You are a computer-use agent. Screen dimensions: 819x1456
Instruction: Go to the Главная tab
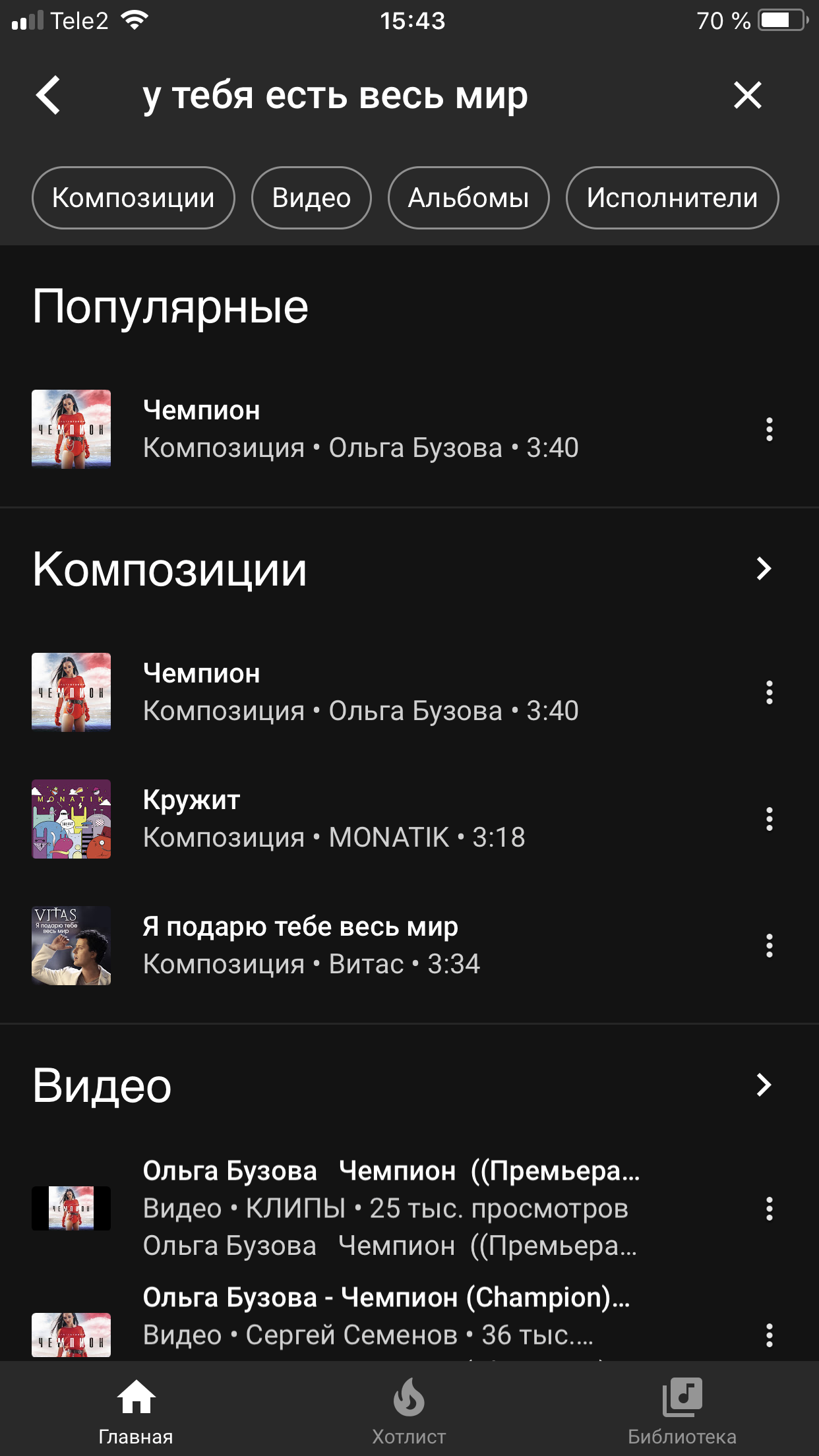136,1410
